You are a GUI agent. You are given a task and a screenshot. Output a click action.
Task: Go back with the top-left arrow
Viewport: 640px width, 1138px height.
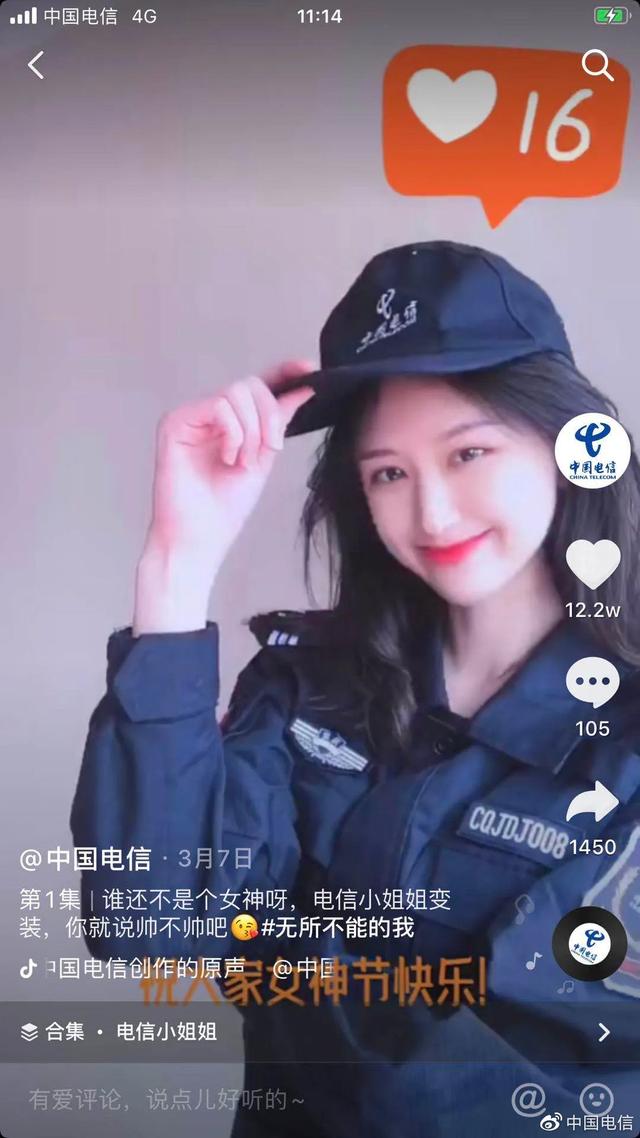pos(36,66)
